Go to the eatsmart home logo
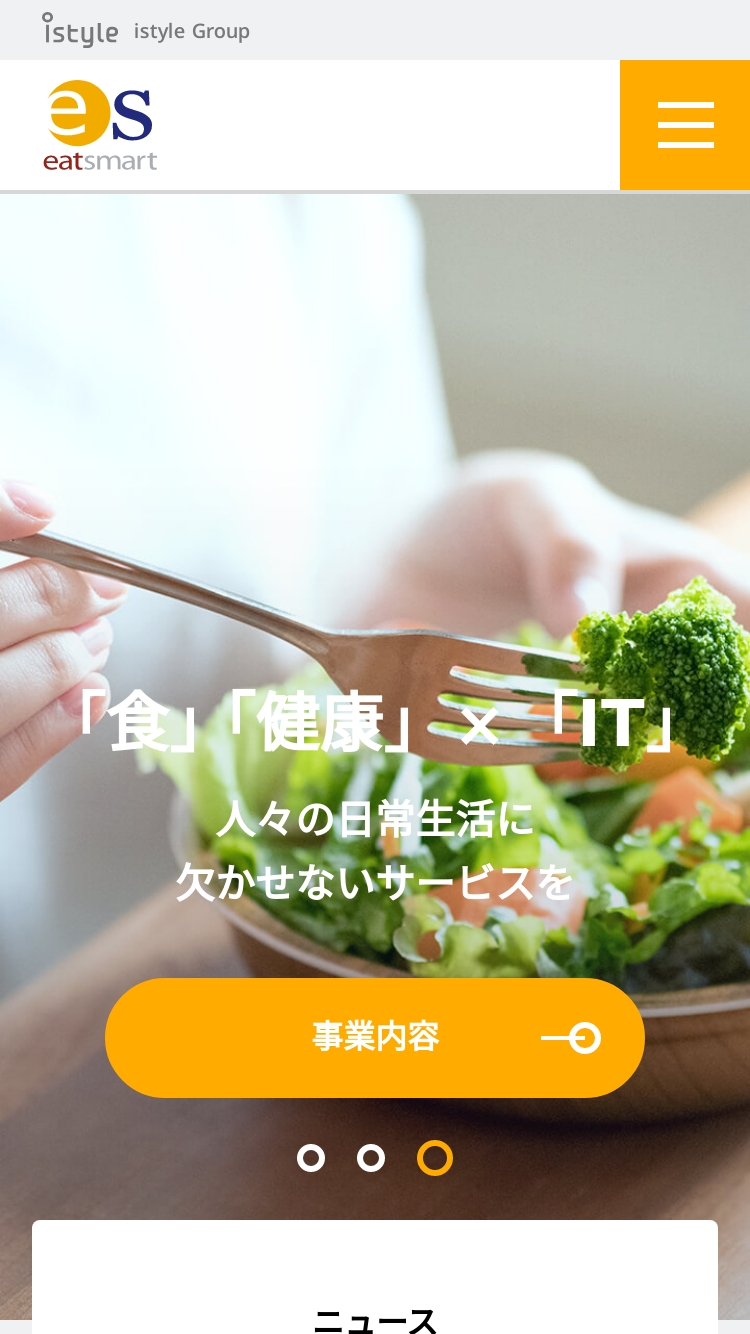The image size is (750, 1334). click(x=100, y=126)
